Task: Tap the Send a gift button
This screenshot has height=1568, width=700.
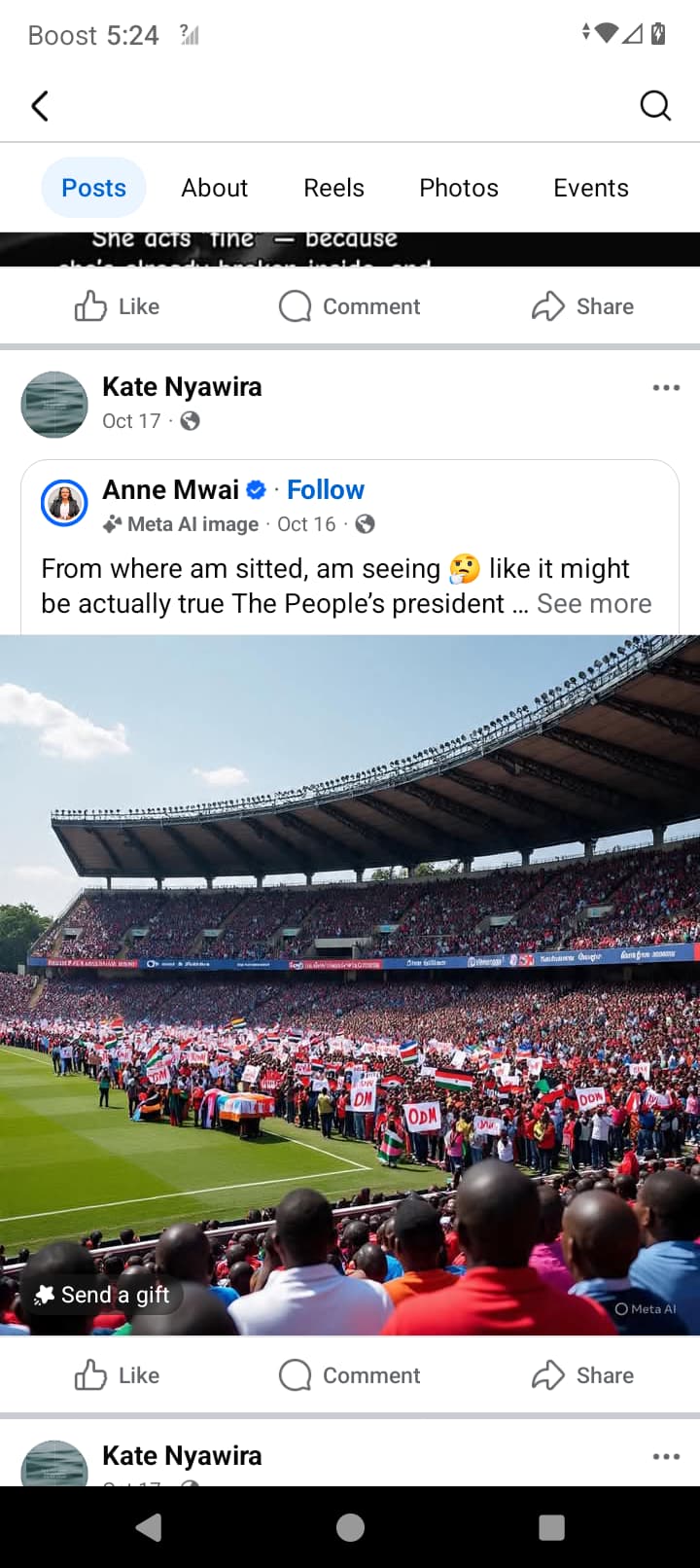Action: [x=102, y=1295]
